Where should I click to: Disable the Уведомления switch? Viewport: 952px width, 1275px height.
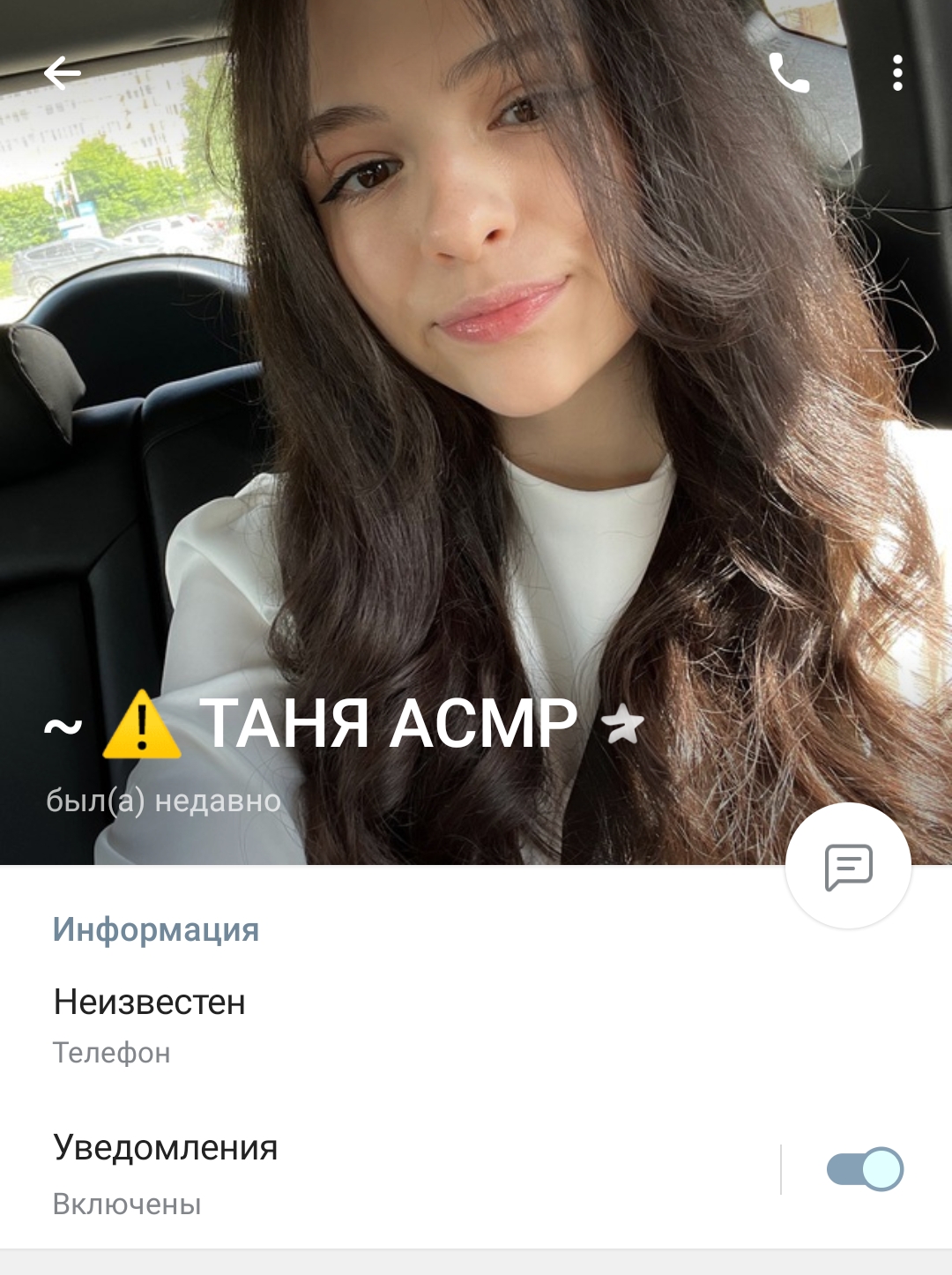864,1169
